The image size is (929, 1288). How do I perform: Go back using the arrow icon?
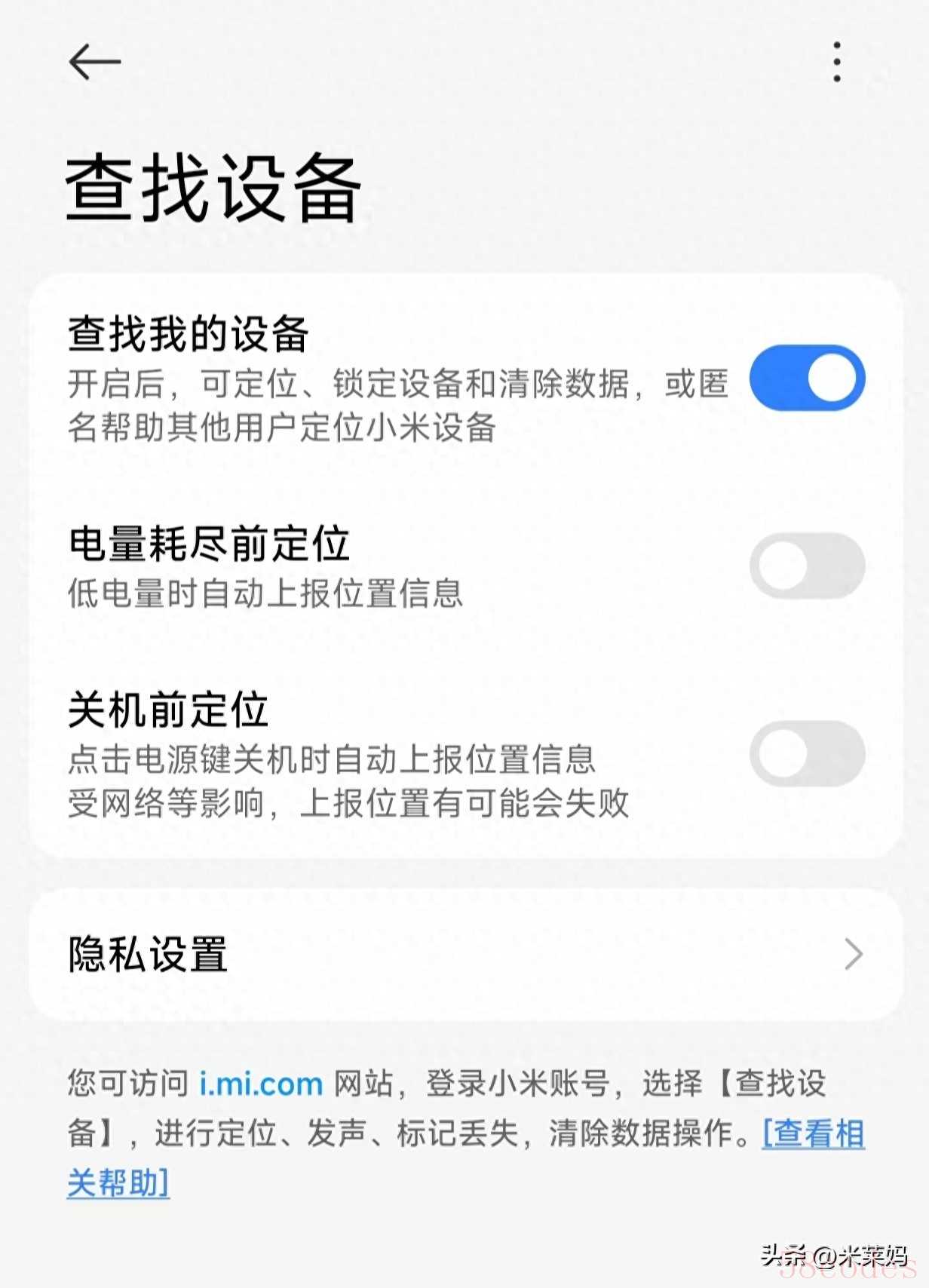(x=95, y=62)
